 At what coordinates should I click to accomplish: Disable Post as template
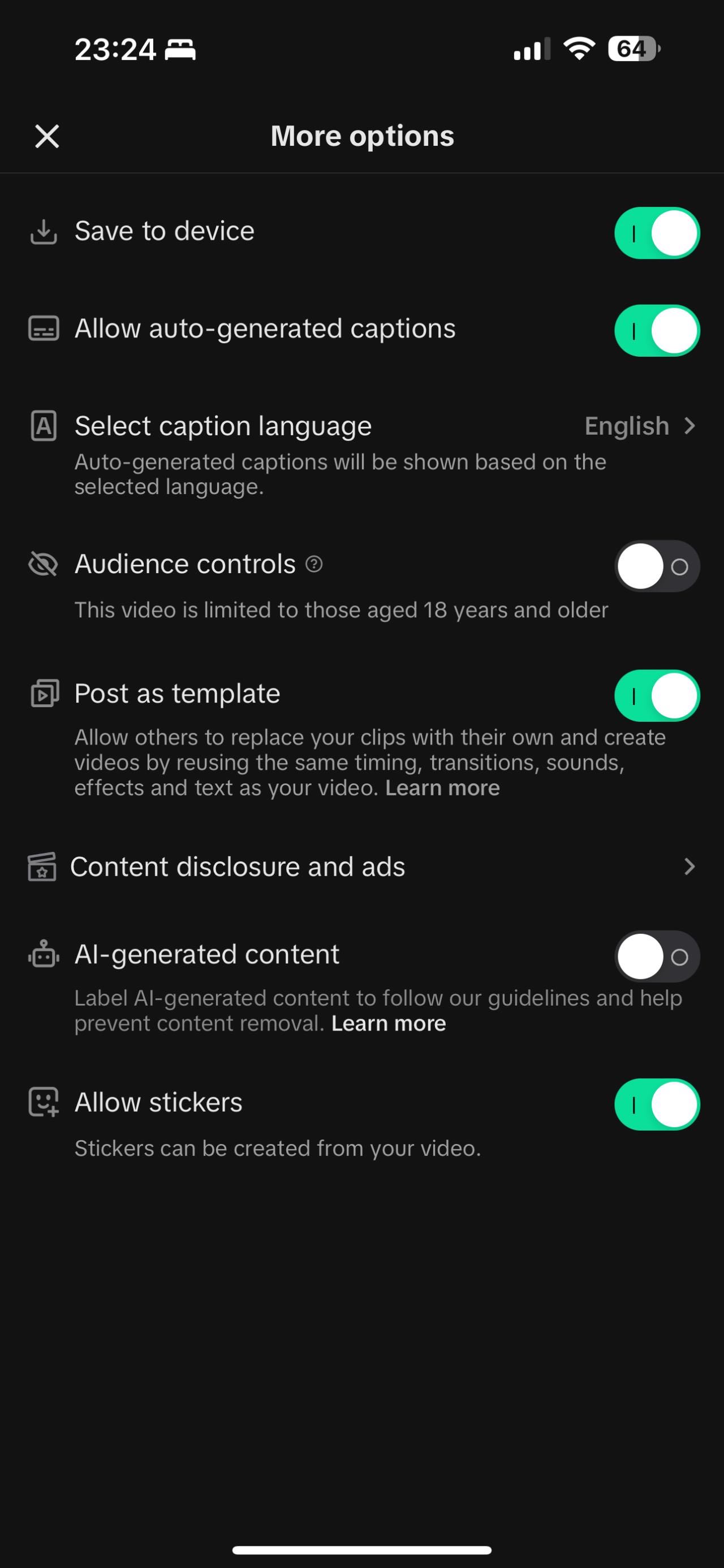click(x=657, y=695)
